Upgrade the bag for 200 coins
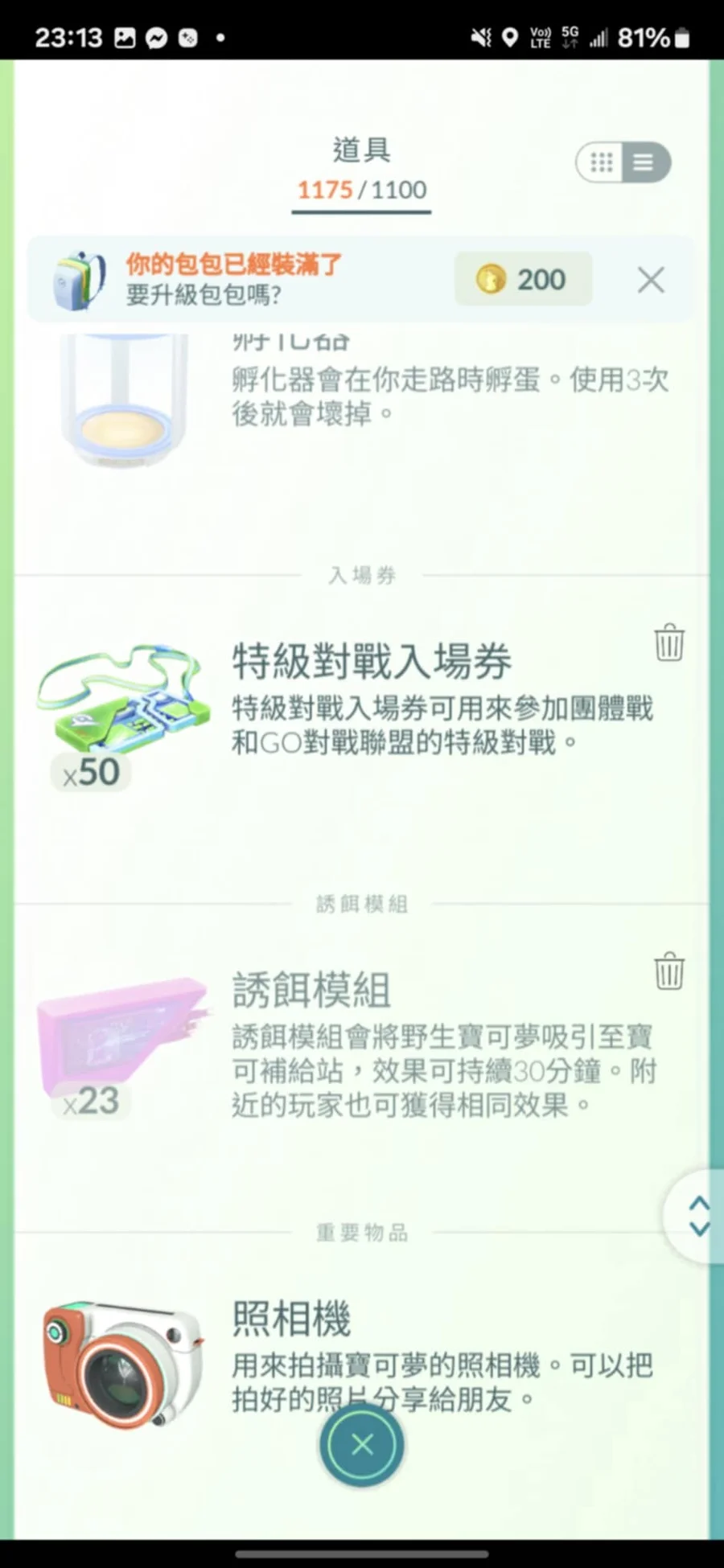This screenshot has height=1568, width=724. tap(524, 279)
